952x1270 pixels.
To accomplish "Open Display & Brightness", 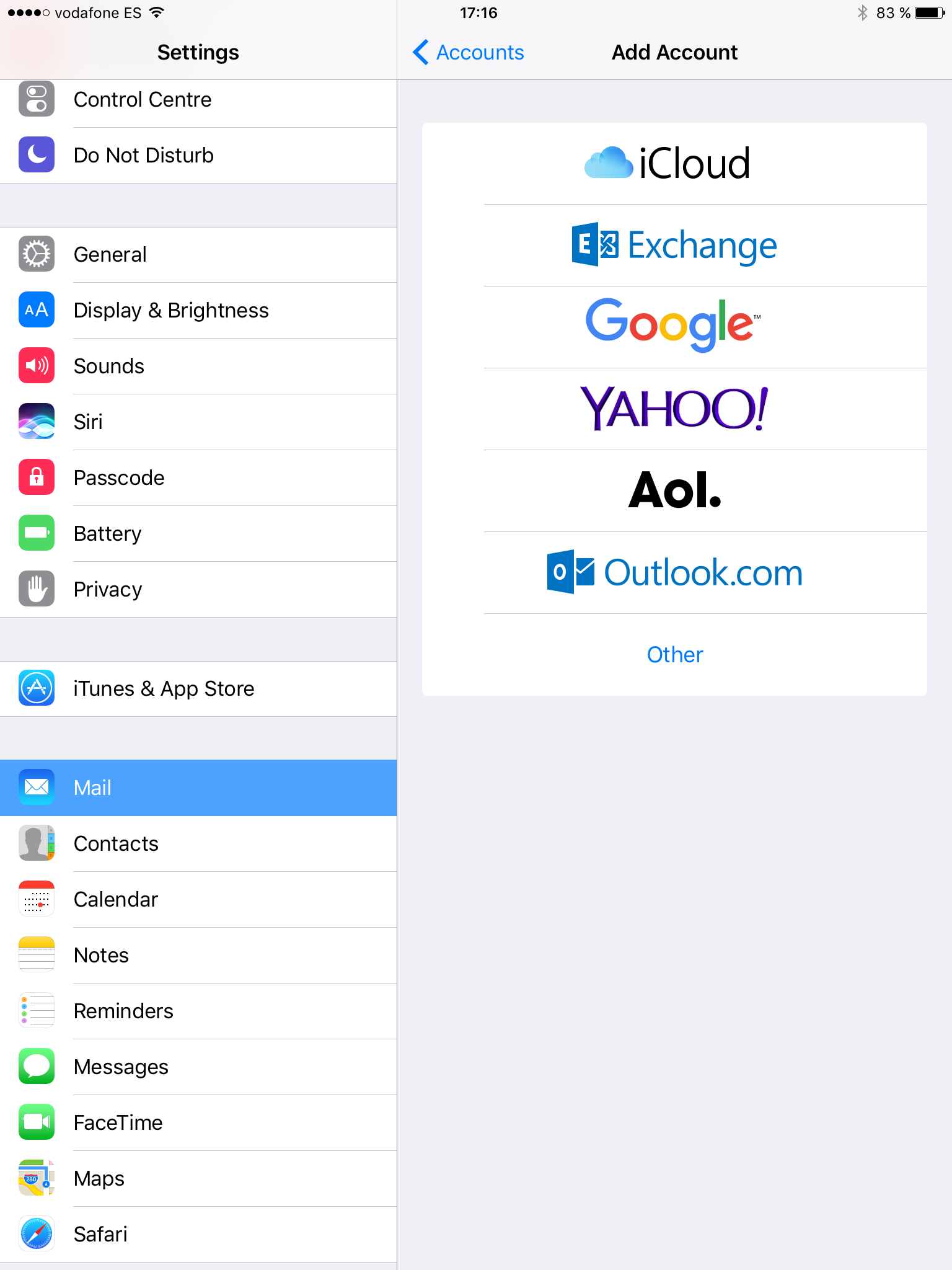I will 198,310.
